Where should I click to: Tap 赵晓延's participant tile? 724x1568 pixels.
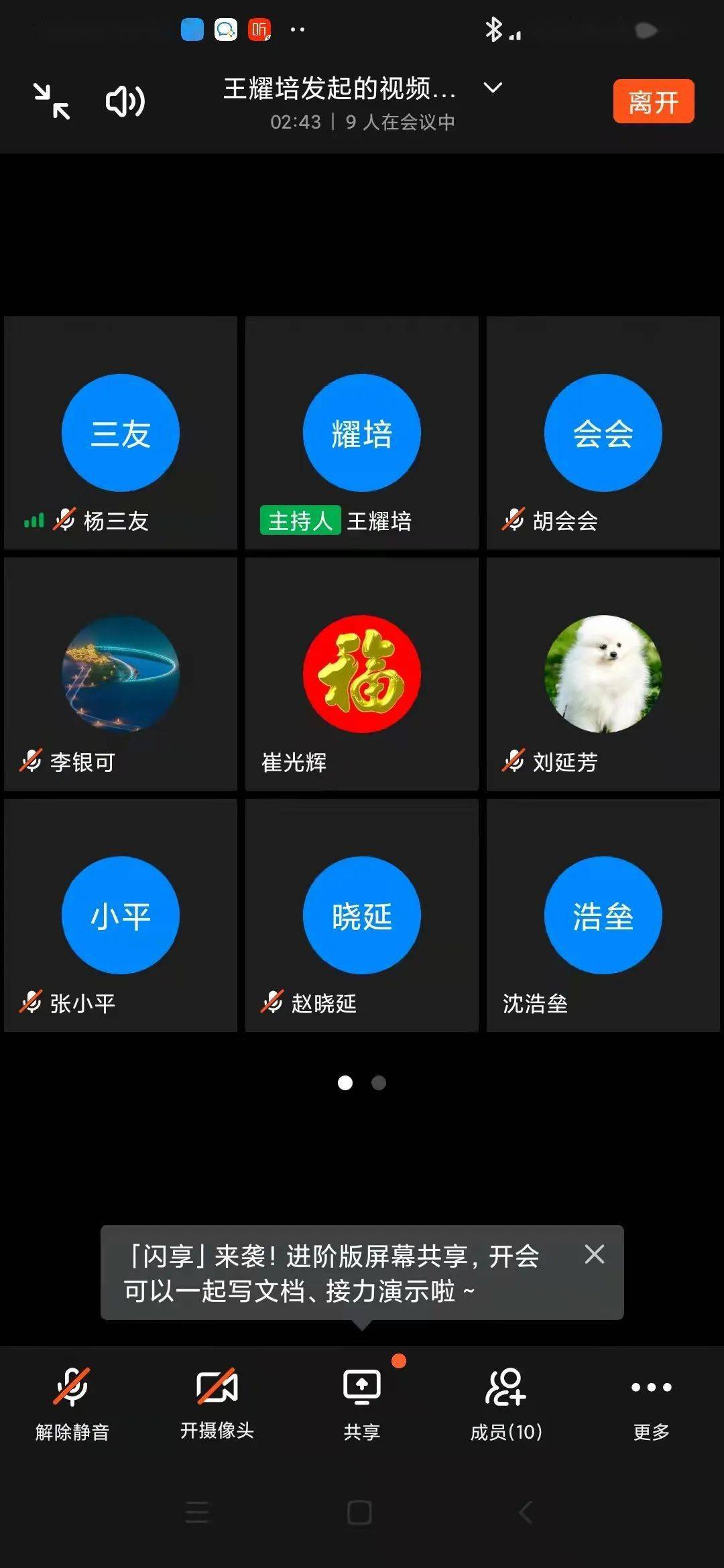362,915
